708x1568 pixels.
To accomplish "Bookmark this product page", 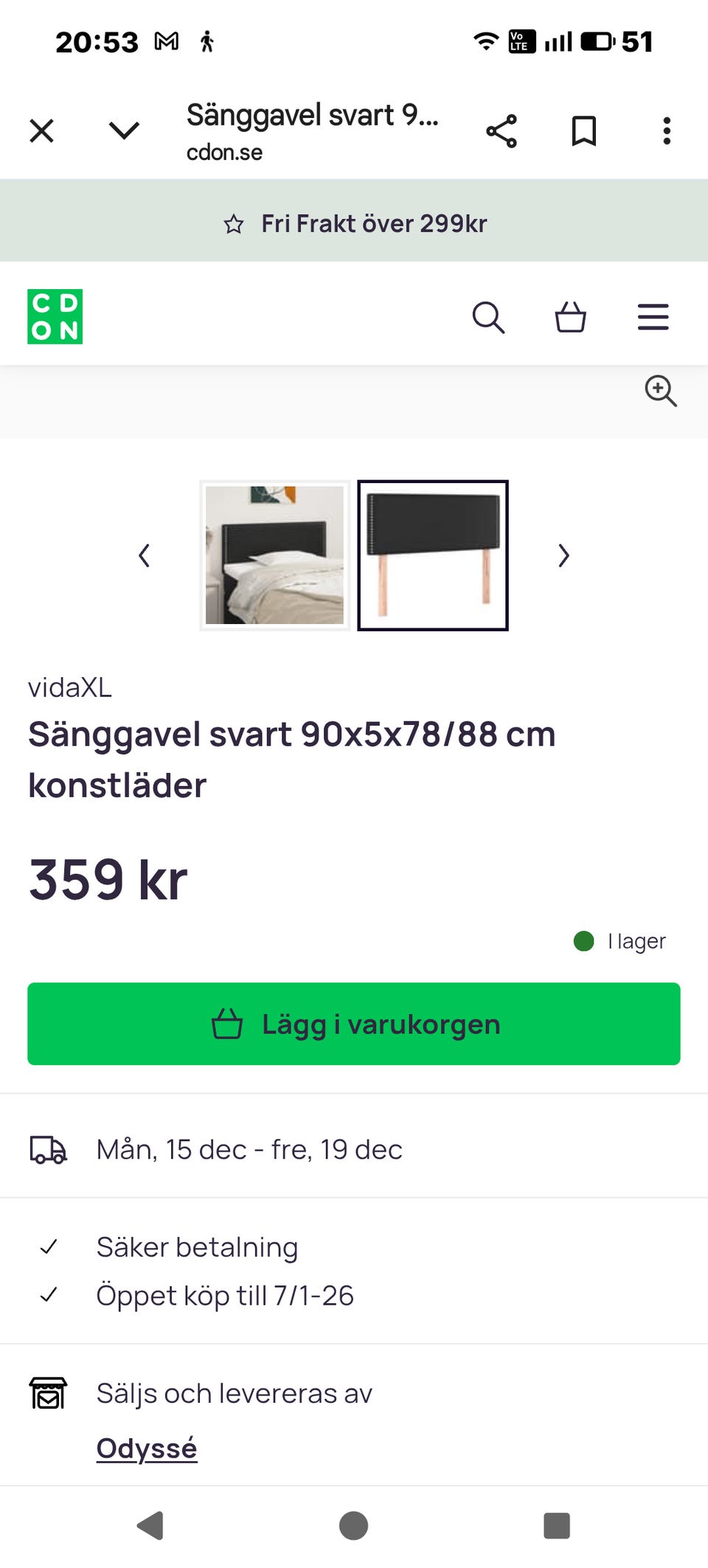I will (x=583, y=131).
